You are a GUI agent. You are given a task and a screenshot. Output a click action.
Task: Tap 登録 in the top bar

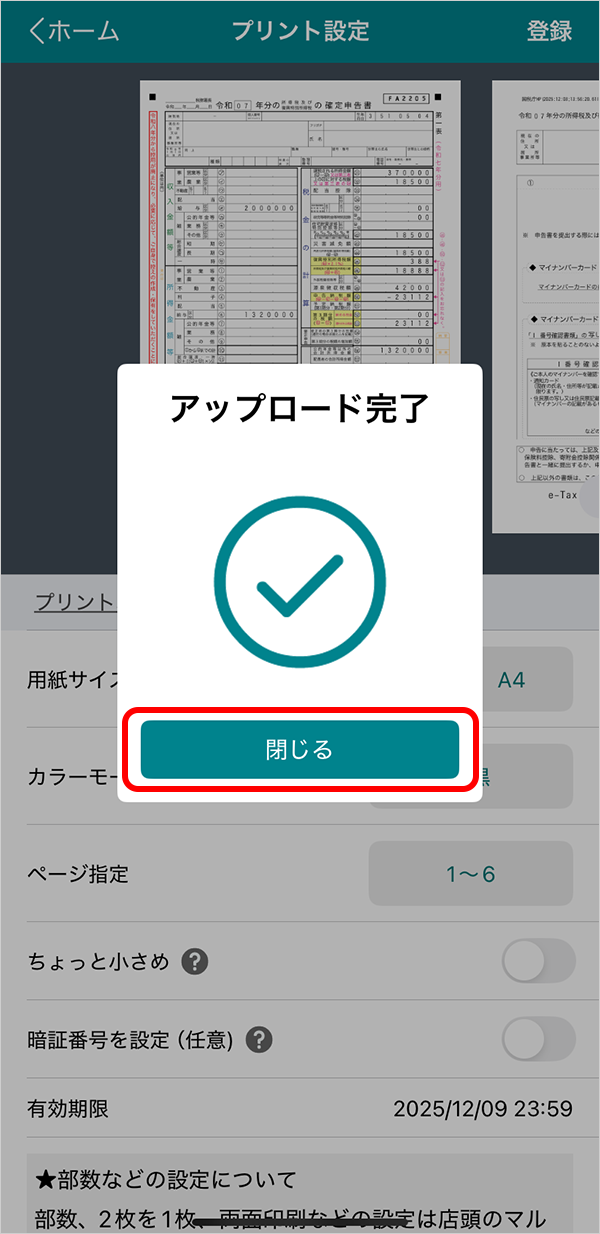[x=549, y=31]
